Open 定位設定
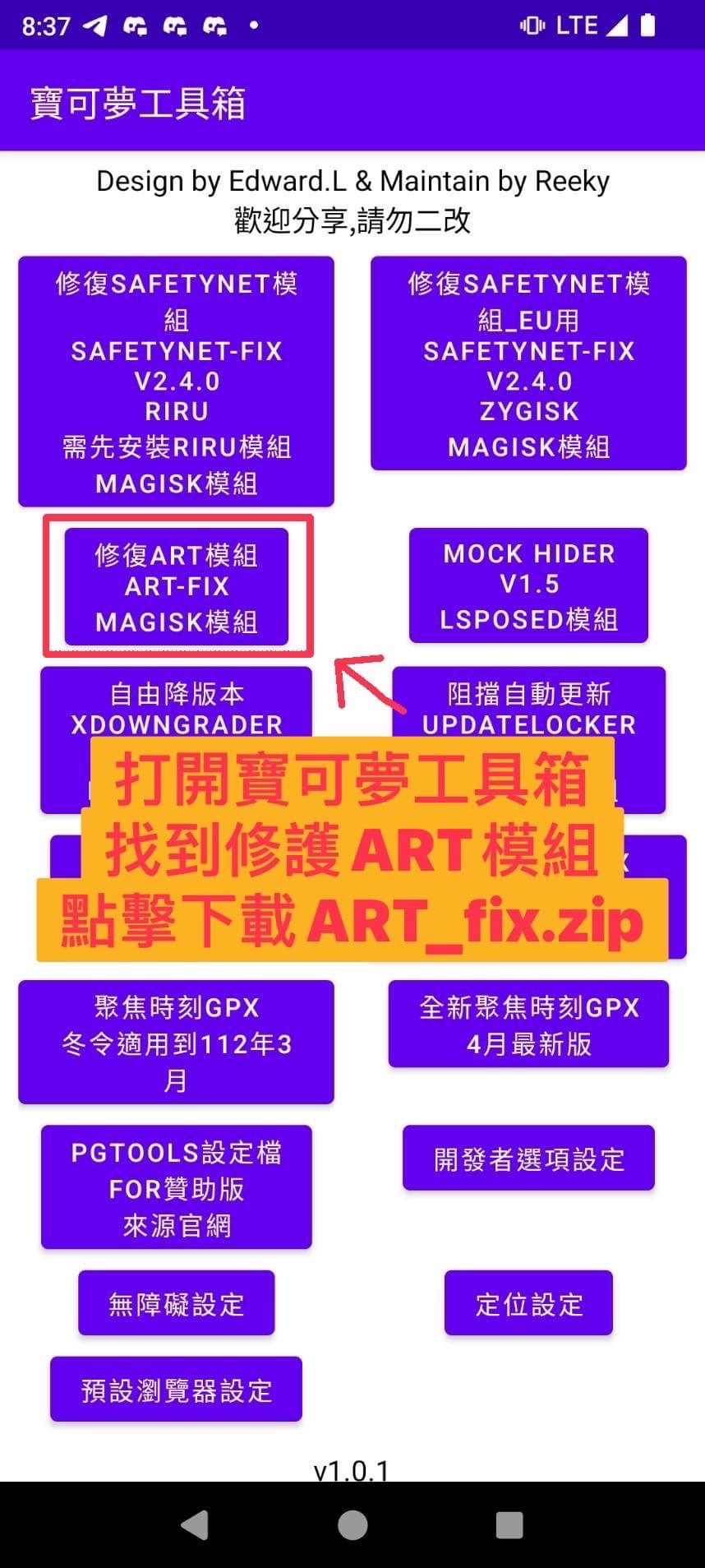Screen dimensions: 705x1568 (x=528, y=1303)
